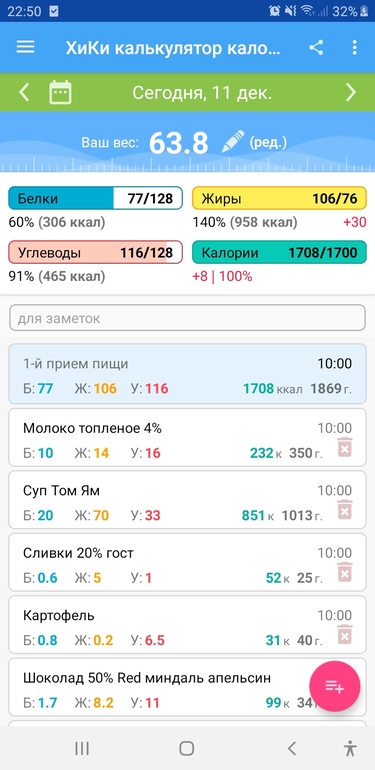375x770 pixels.
Task: Go to the next day
Action: pos(350,92)
